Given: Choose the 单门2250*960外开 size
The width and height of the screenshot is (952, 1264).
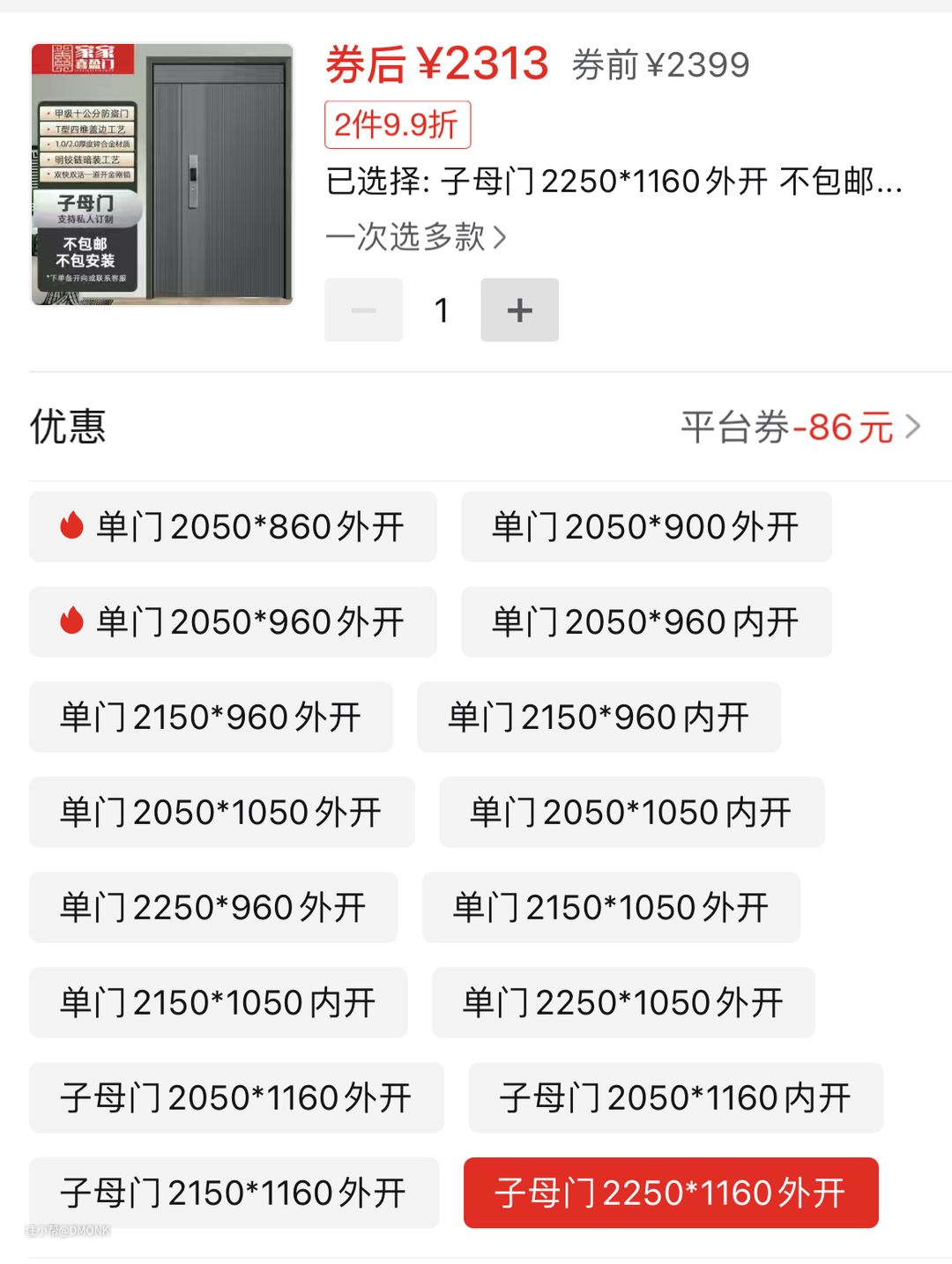Looking at the screenshot, I should 213,908.
